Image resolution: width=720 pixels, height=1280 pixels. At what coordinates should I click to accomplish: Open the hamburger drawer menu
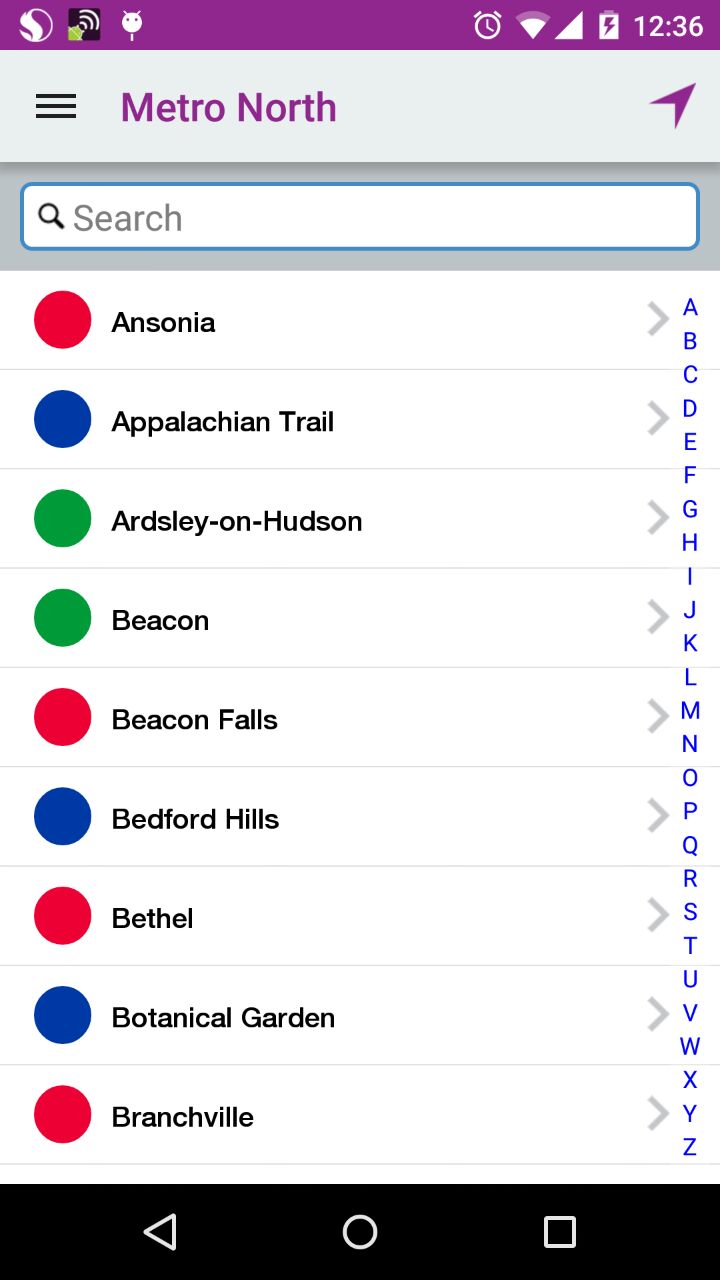[x=56, y=107]
